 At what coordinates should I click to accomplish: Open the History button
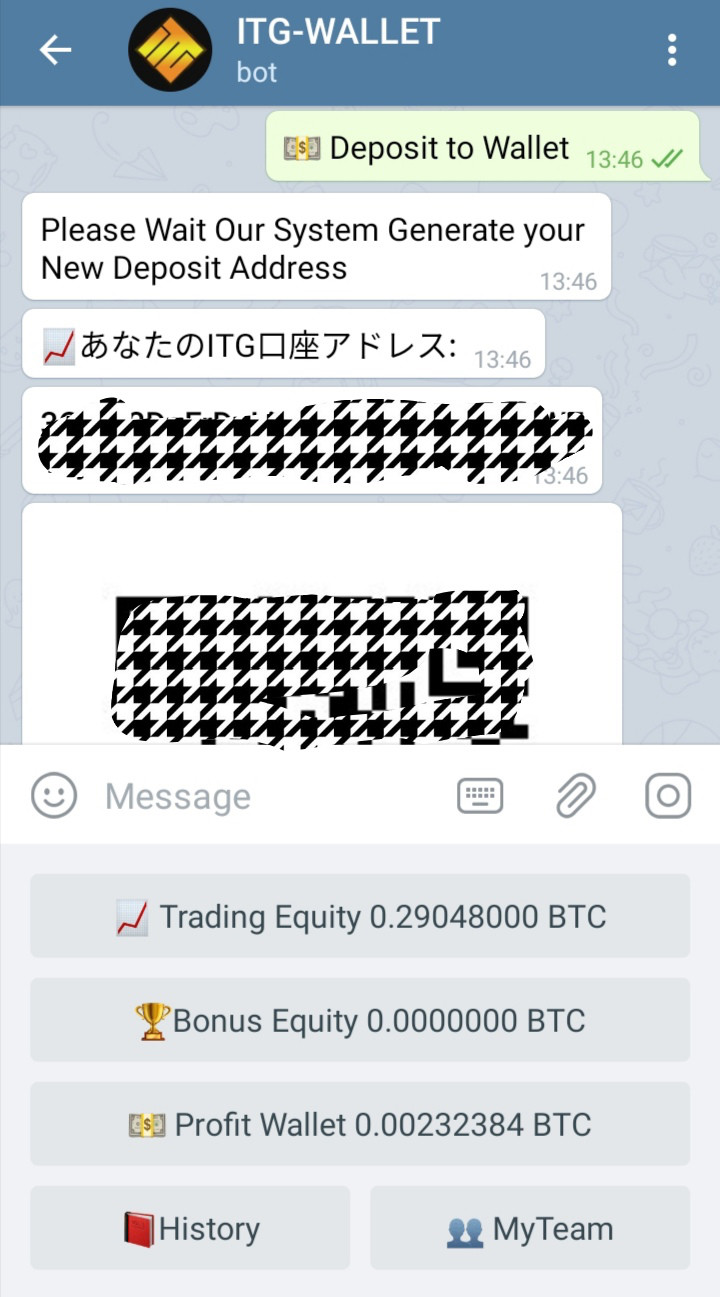[x=190, y=1228]
